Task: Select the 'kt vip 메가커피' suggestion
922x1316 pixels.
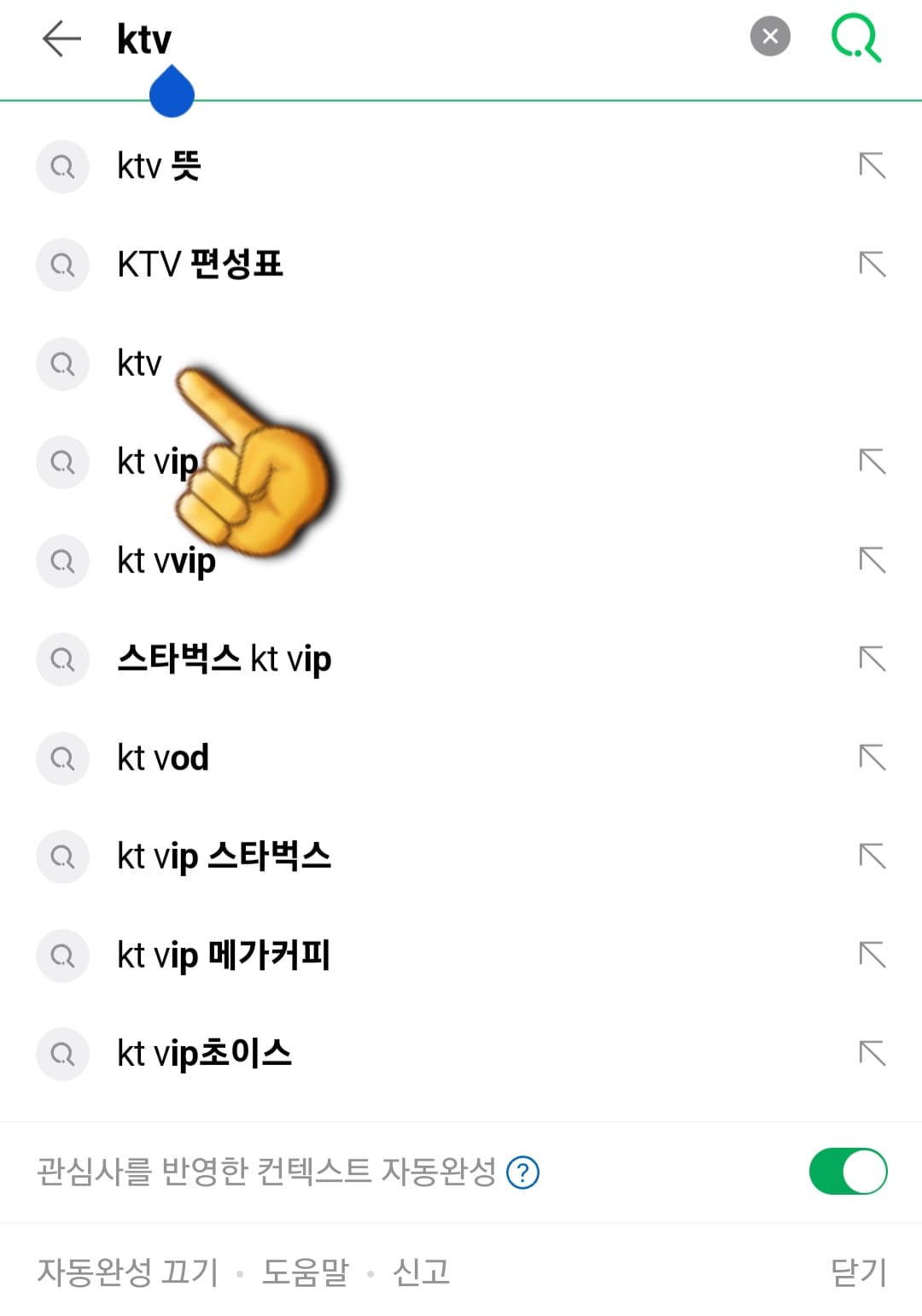Action: click(x=225, y=956)
